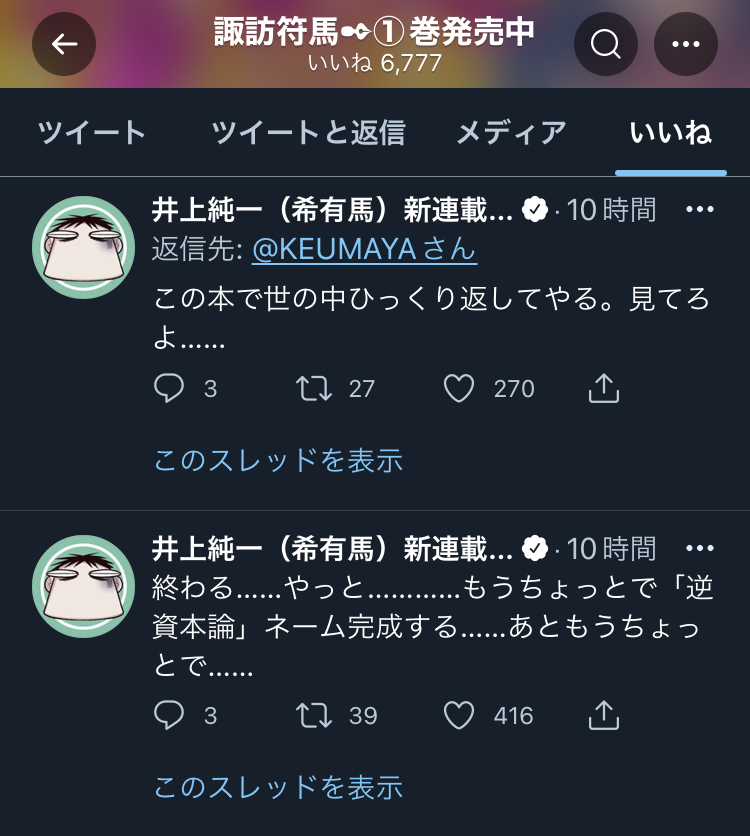This screenshot has height=836, width=750.
Task: Show the thread under the 逆資本論 tweet
Action: 278,787
